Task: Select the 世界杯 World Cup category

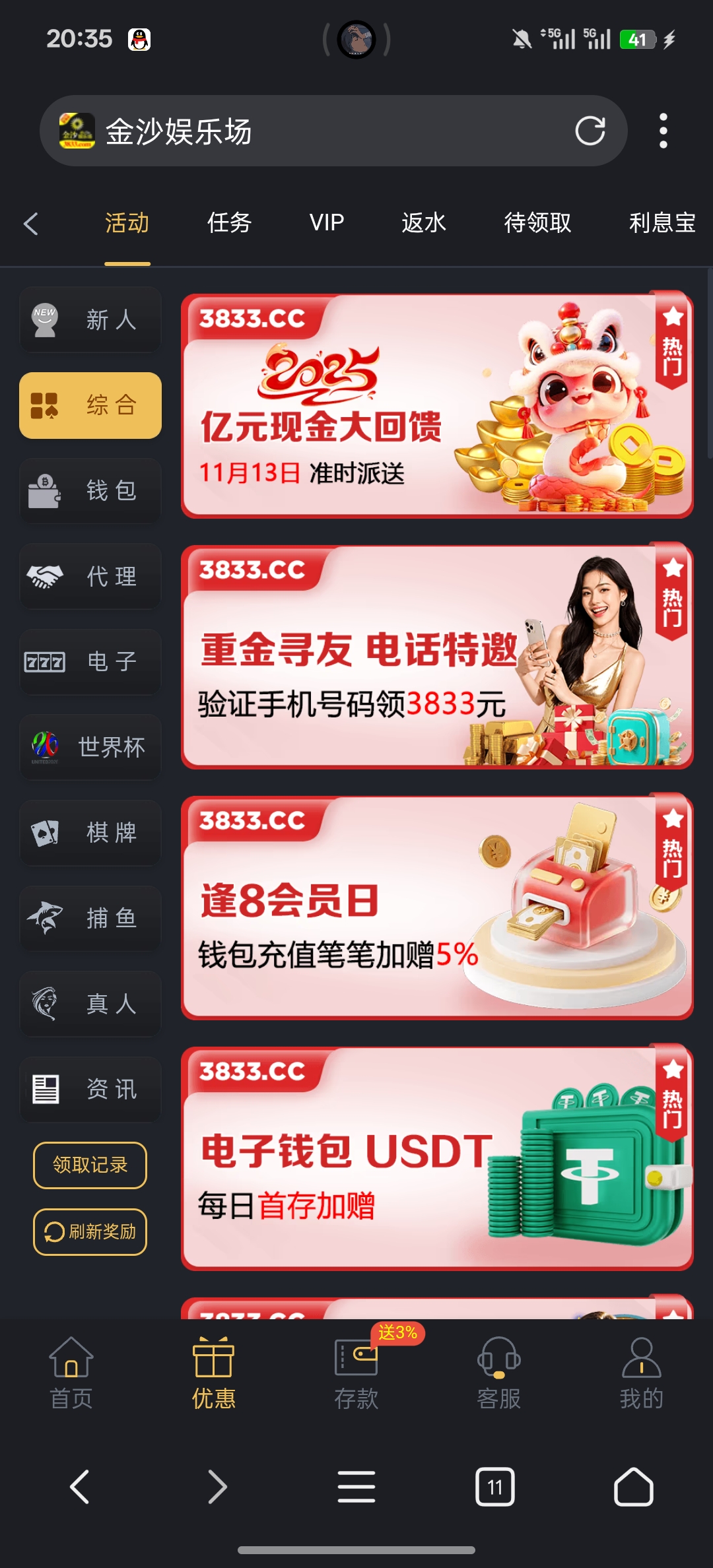Action: tap(90, 748)
